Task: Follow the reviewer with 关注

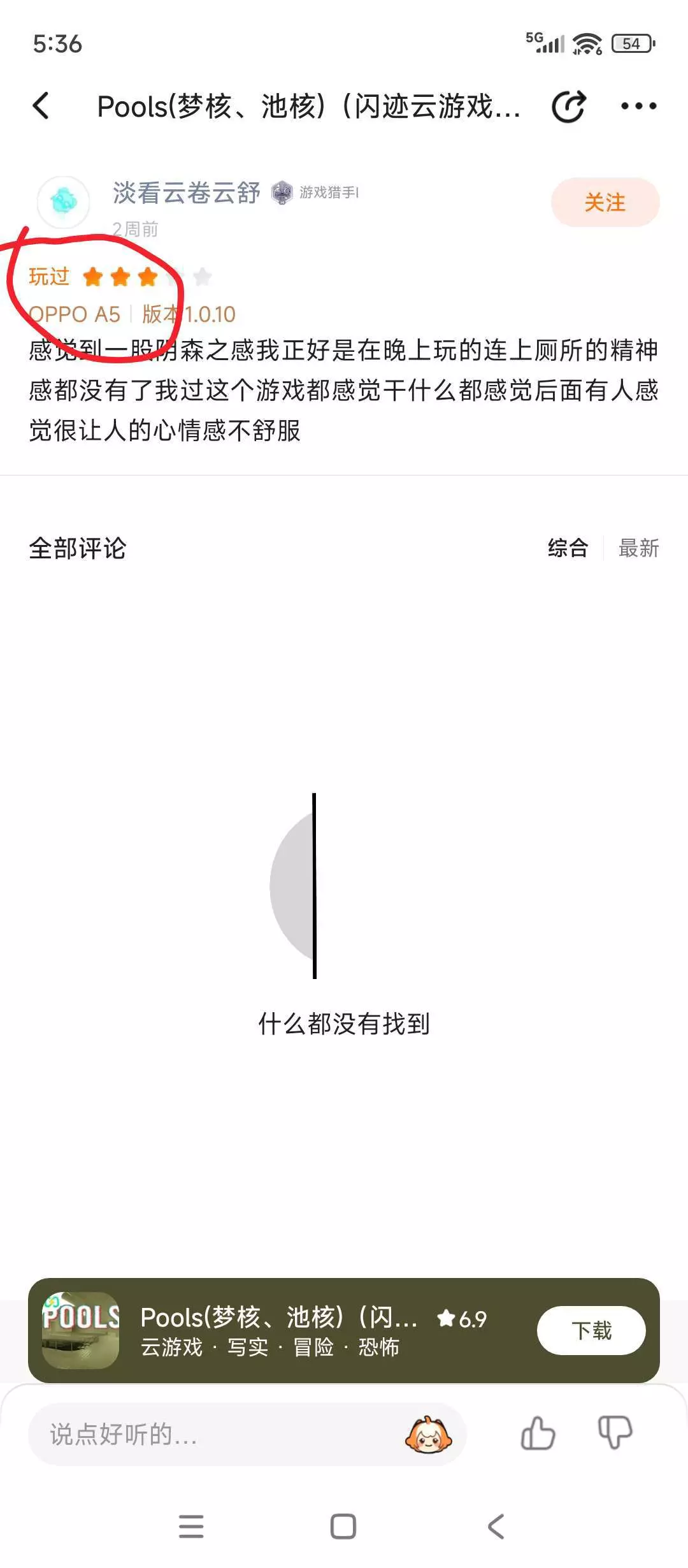Action: (x=605, y=202)
